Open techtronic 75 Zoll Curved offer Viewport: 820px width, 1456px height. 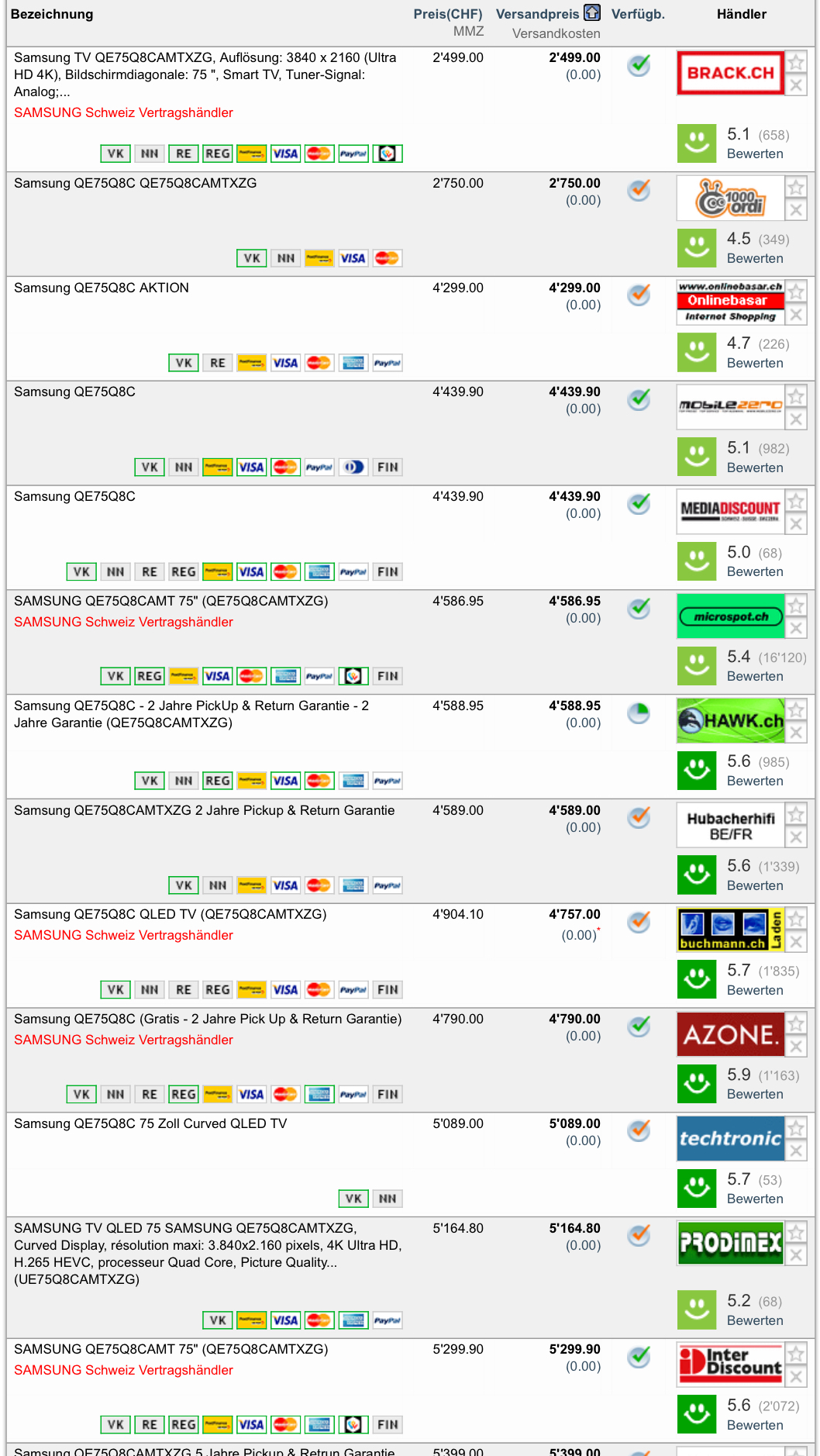(x=150, y=1123)
